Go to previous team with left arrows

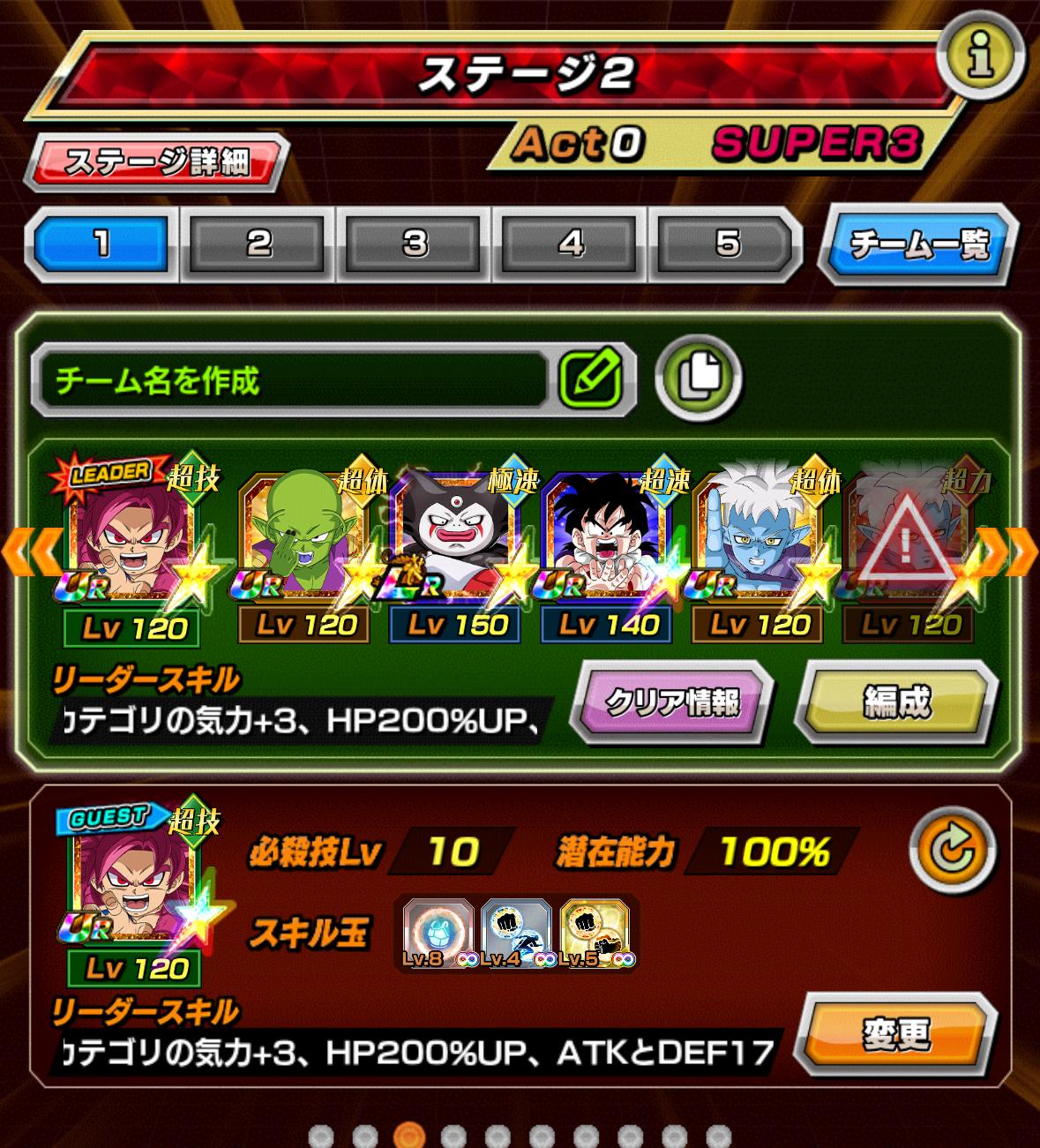(x=33, y=551)
